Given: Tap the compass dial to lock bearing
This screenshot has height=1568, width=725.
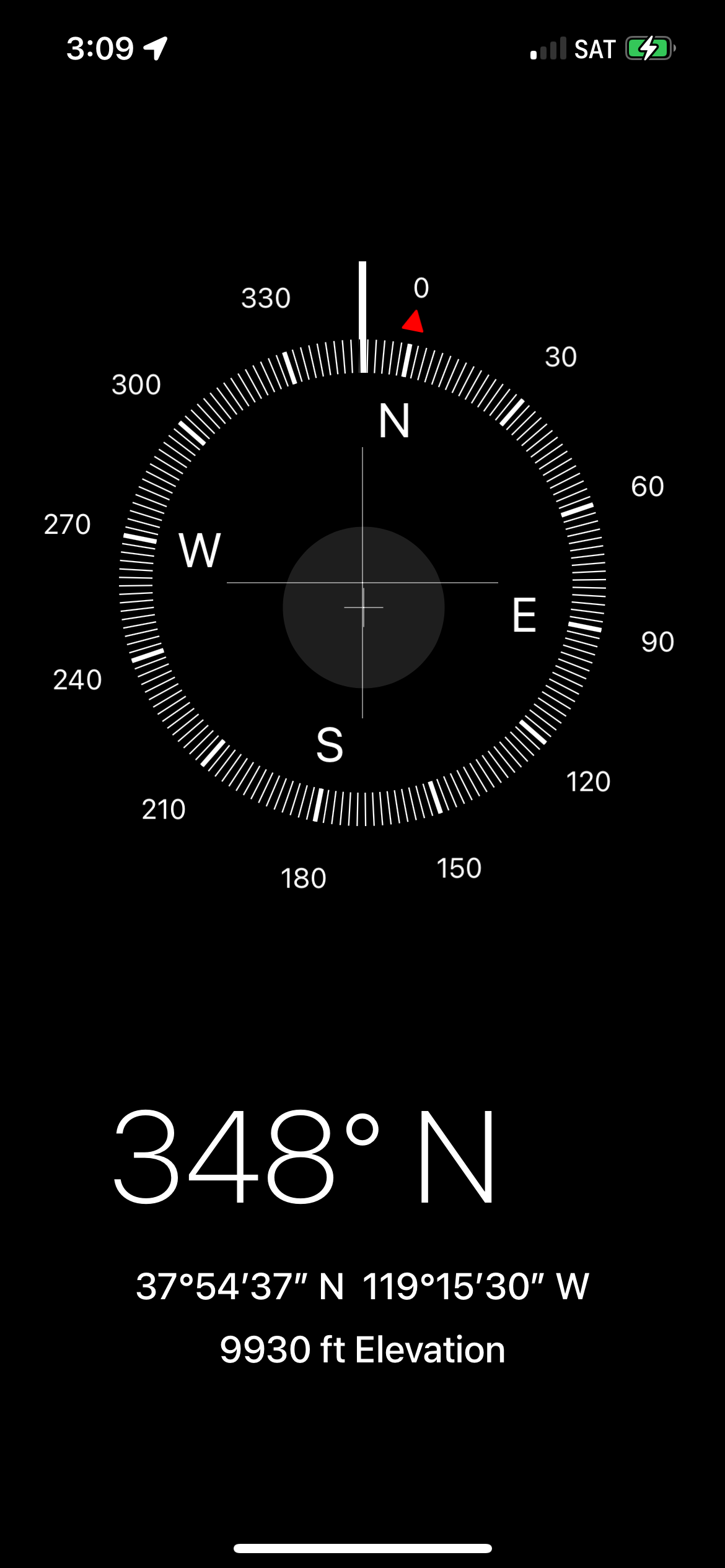Looking at the screenshot, I should (362, 583).
